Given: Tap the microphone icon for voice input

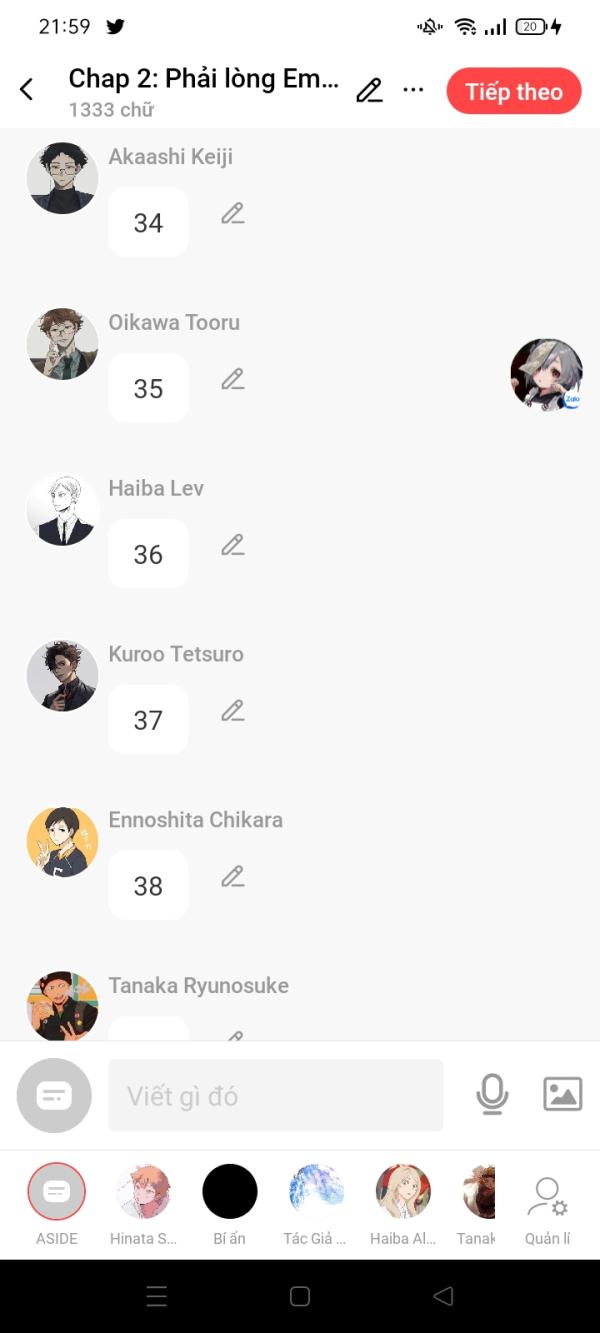Looking at the screenshot, I should [x=492, y=1095].
